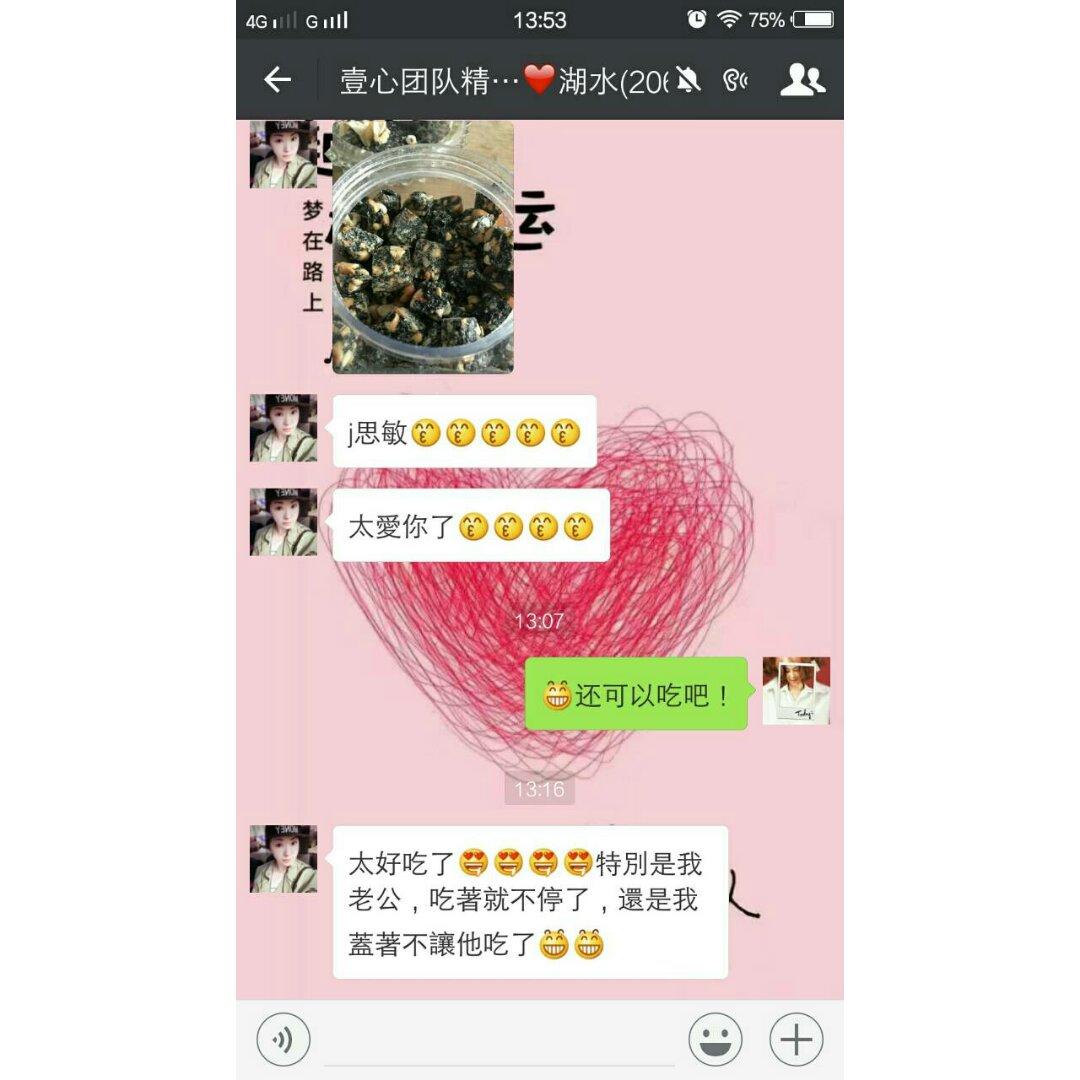Open the group members info icon
Screen dimensions: 1080x1080
802,80
